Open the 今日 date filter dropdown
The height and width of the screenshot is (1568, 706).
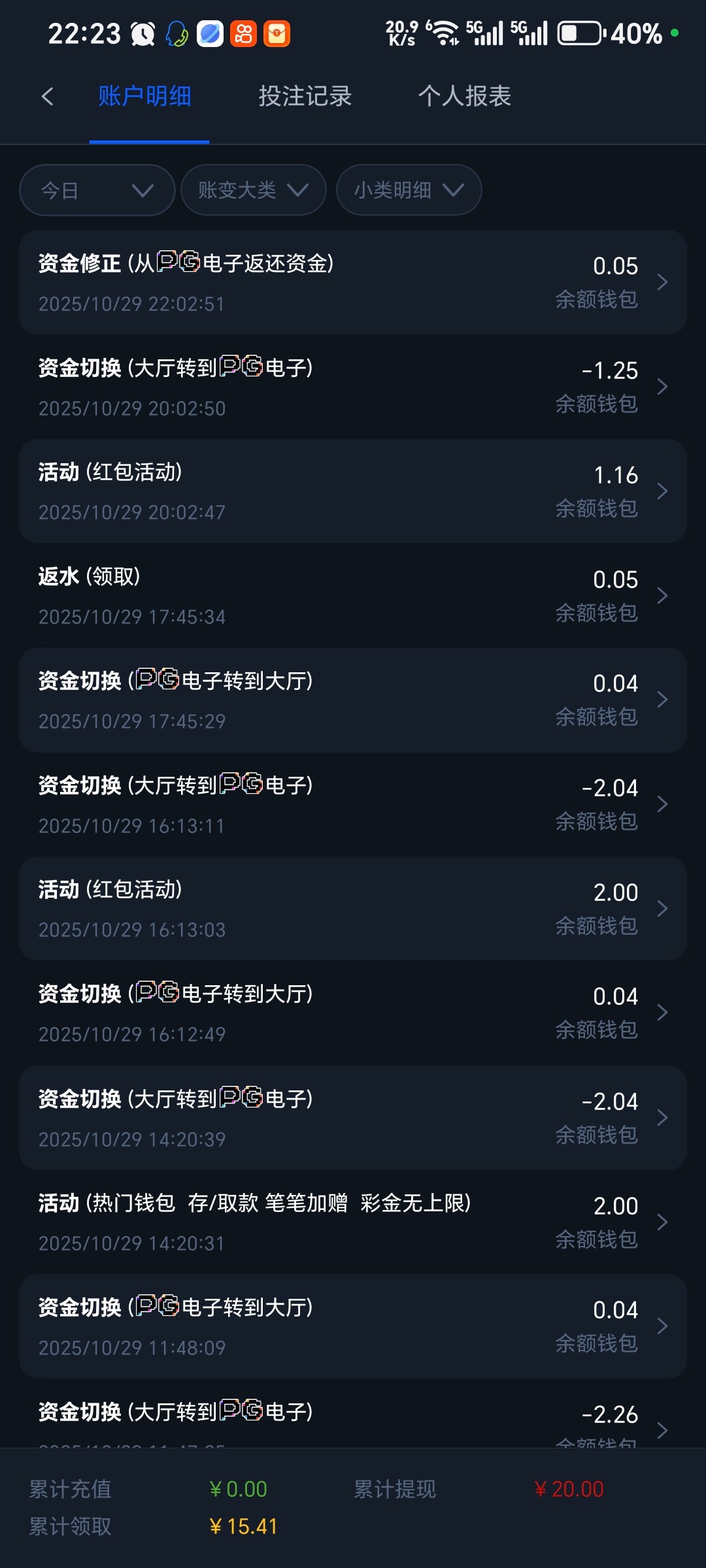click(97, 190)
